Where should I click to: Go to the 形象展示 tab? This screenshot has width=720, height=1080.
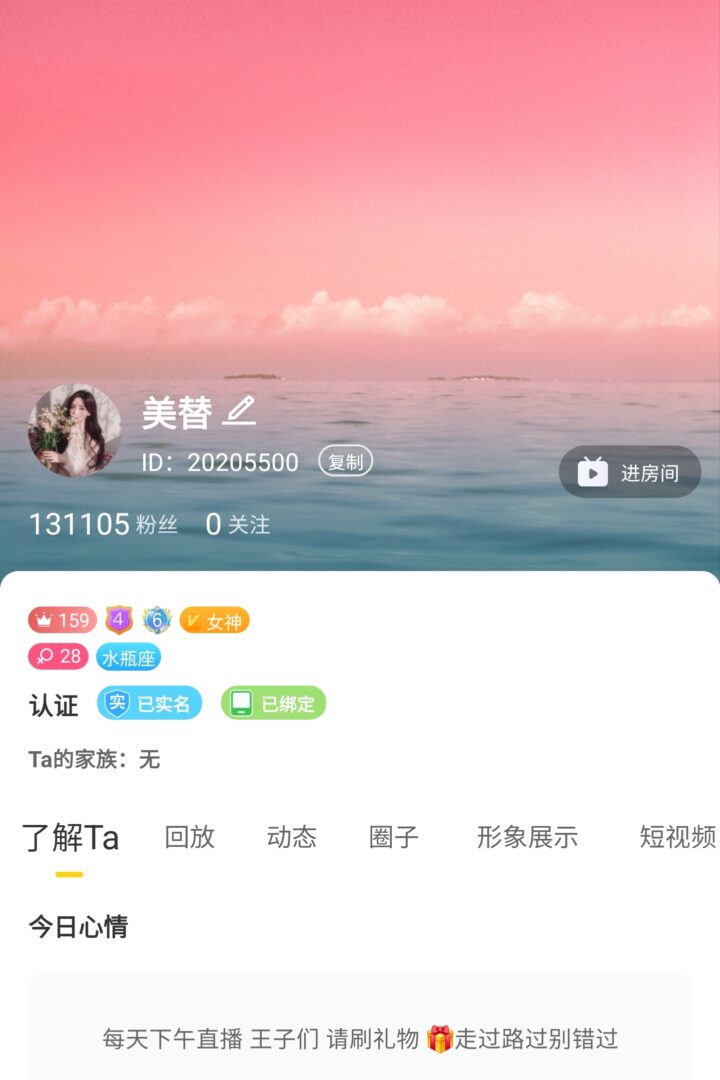[527, 838]
